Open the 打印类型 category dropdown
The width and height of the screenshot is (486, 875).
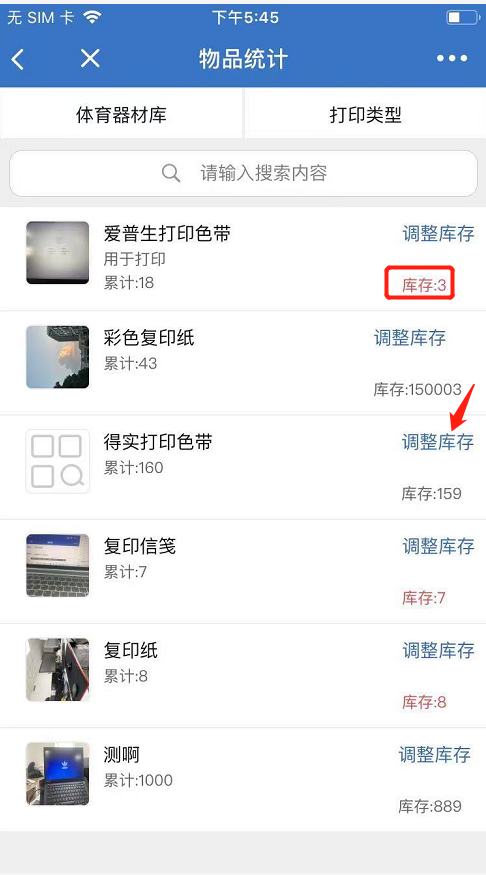[365, 115]
